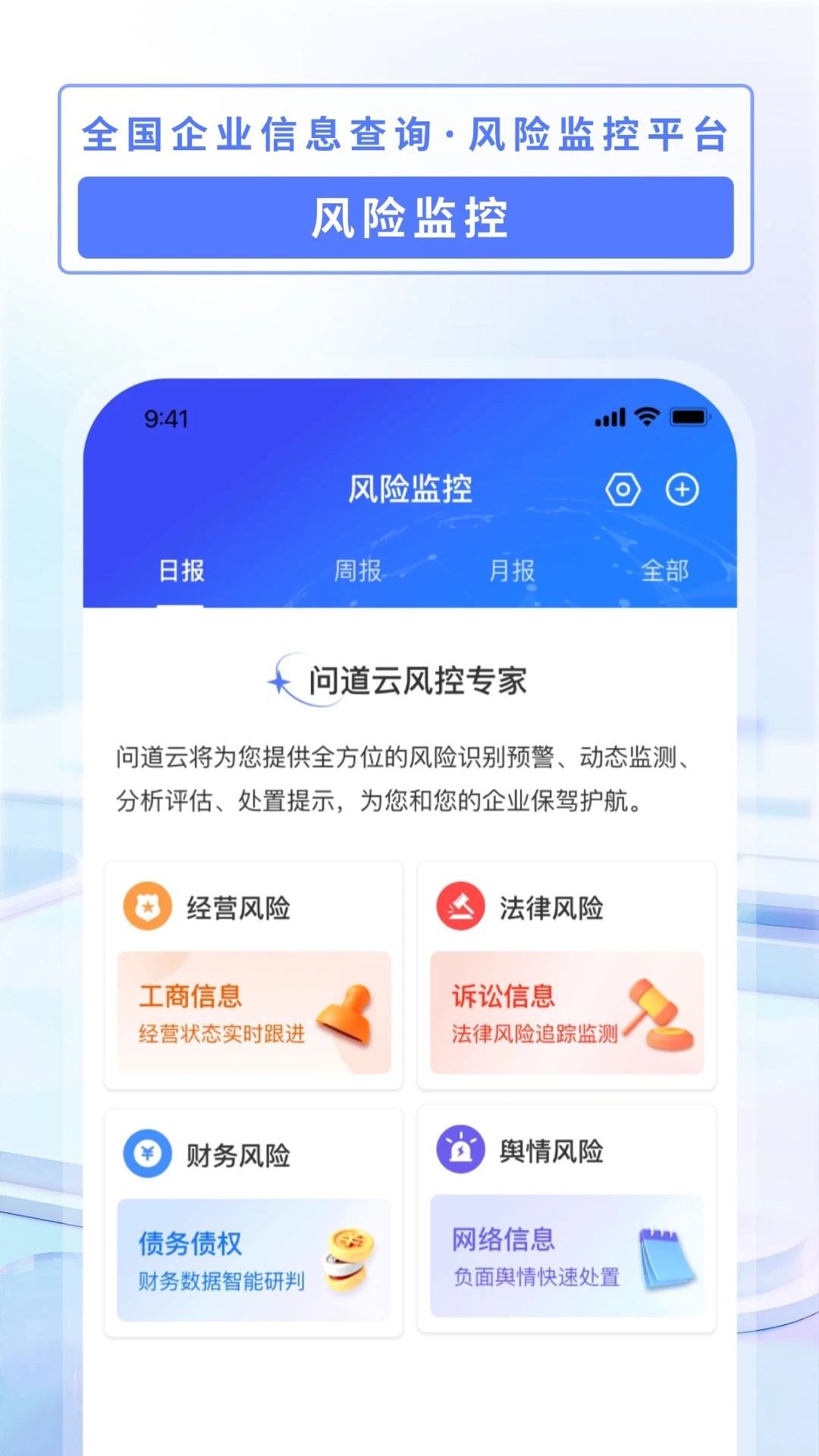Screen dimensions: 819x1456
Task: Open settings via the hexagon icon
Action: tap(622, 491)
